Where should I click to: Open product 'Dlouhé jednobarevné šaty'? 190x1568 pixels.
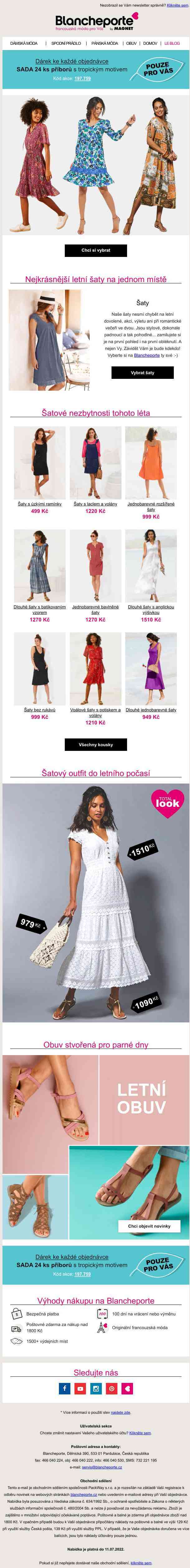pos(150,710)
